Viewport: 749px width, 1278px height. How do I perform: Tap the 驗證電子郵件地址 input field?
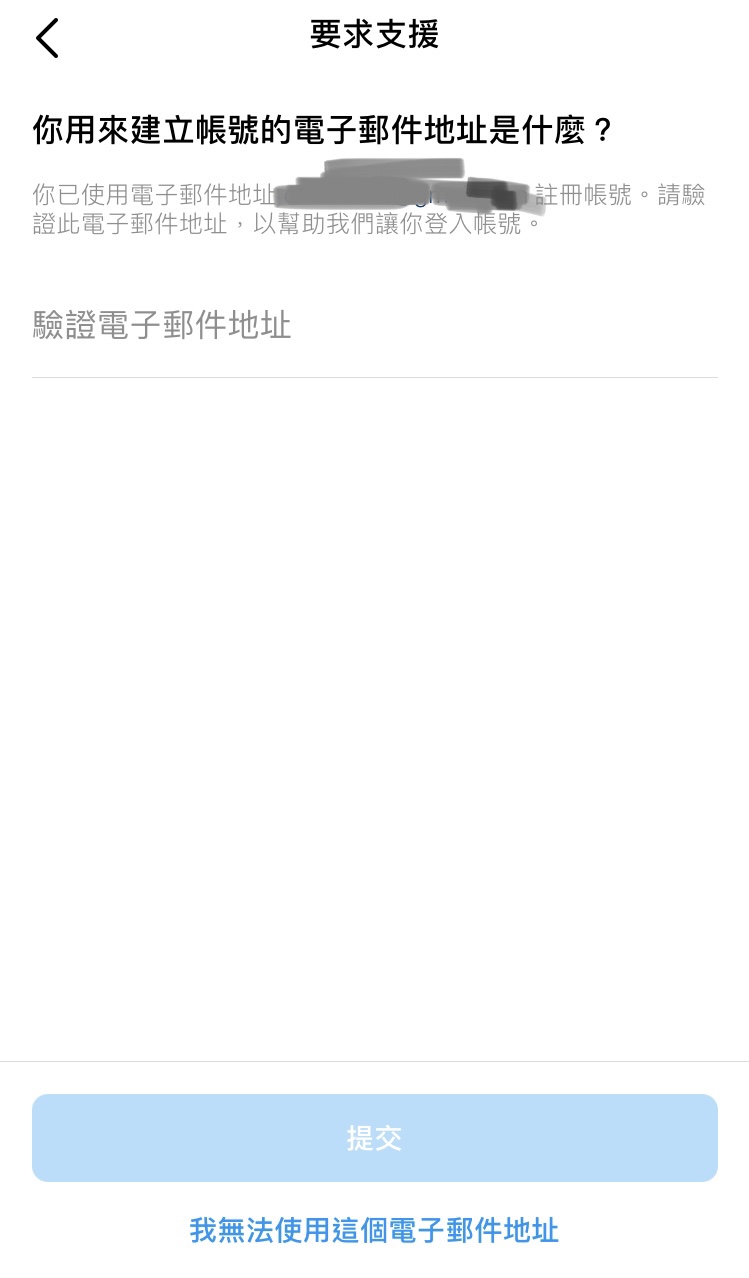(x=374, y=326)
